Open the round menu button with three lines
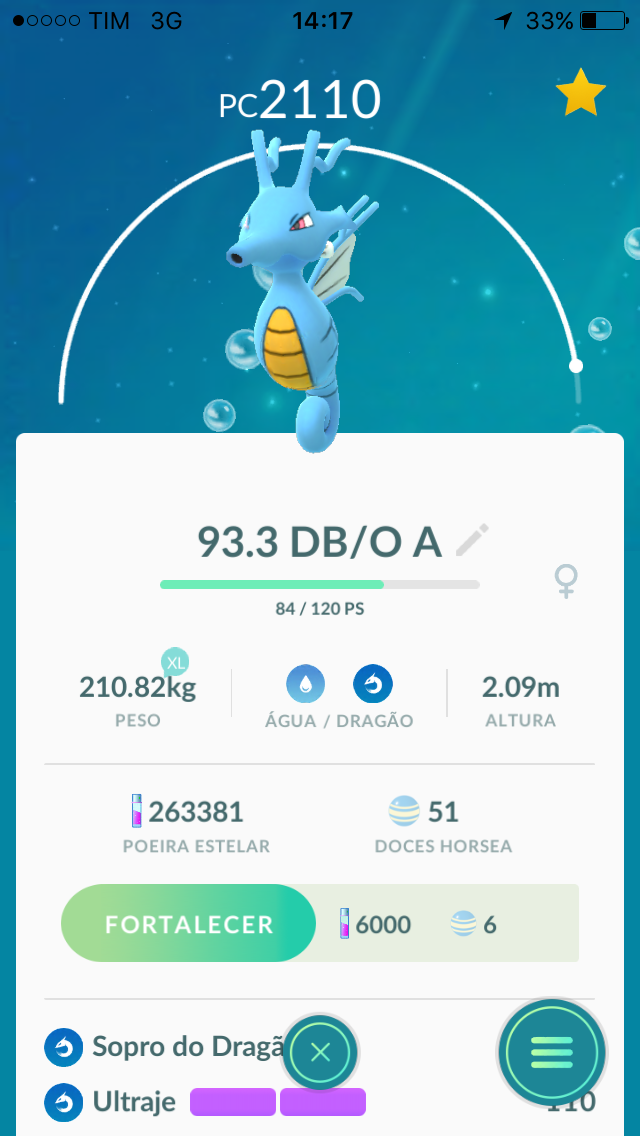 [x=552, y=1053]
